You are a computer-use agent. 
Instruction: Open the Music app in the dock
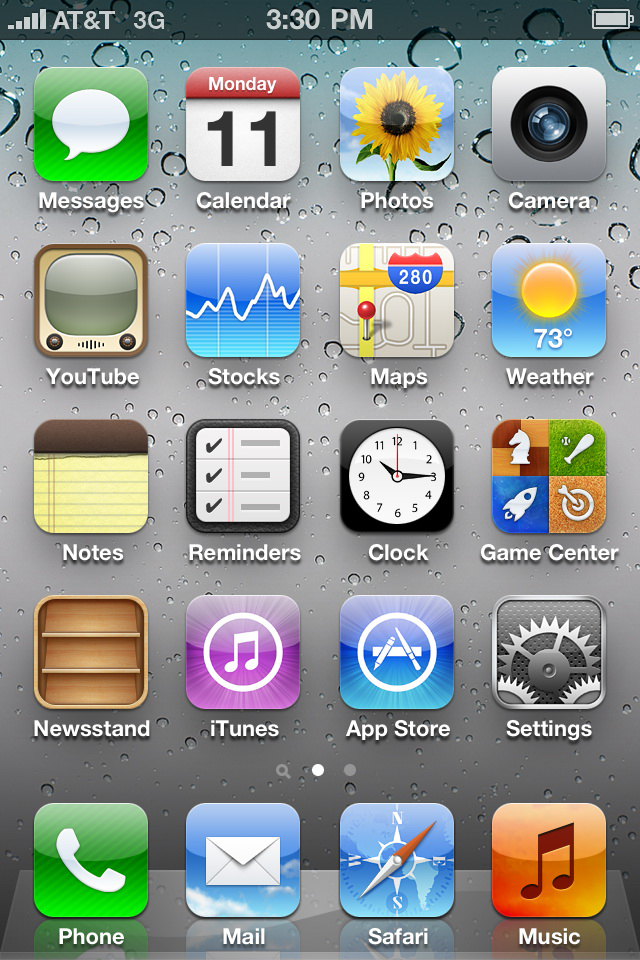549,860
